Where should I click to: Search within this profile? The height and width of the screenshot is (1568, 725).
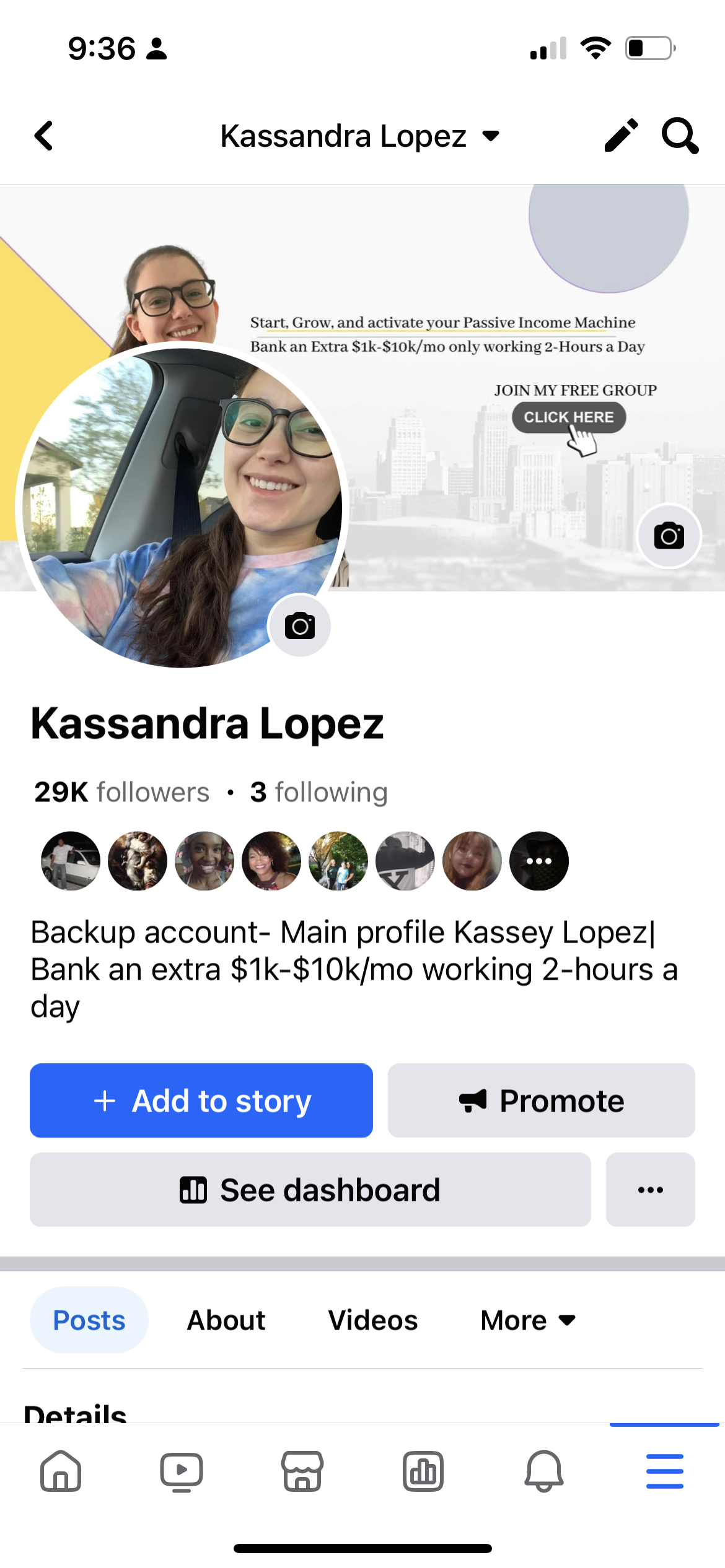pos(680,135)
